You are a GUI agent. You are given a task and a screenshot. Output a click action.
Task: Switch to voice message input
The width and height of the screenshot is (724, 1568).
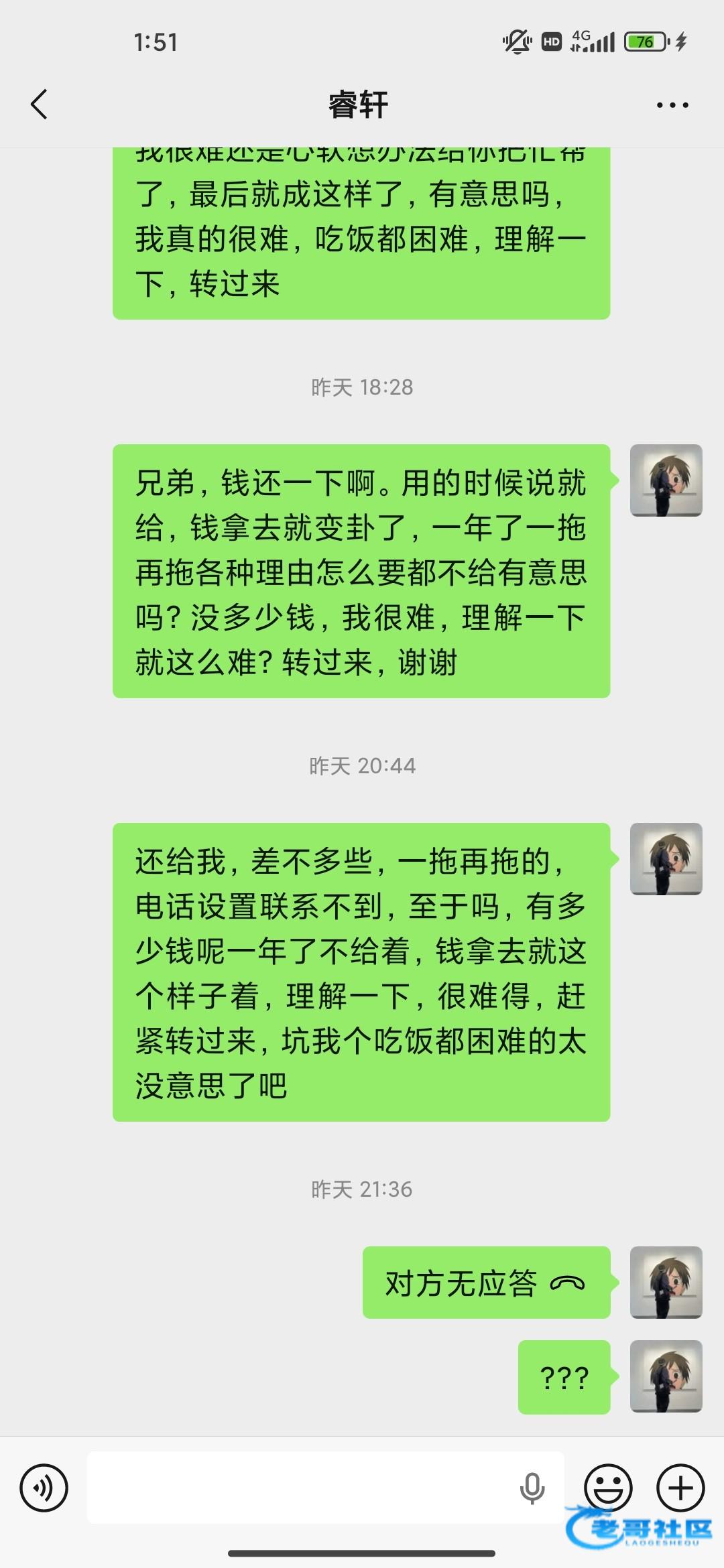tap(44, 1488)
